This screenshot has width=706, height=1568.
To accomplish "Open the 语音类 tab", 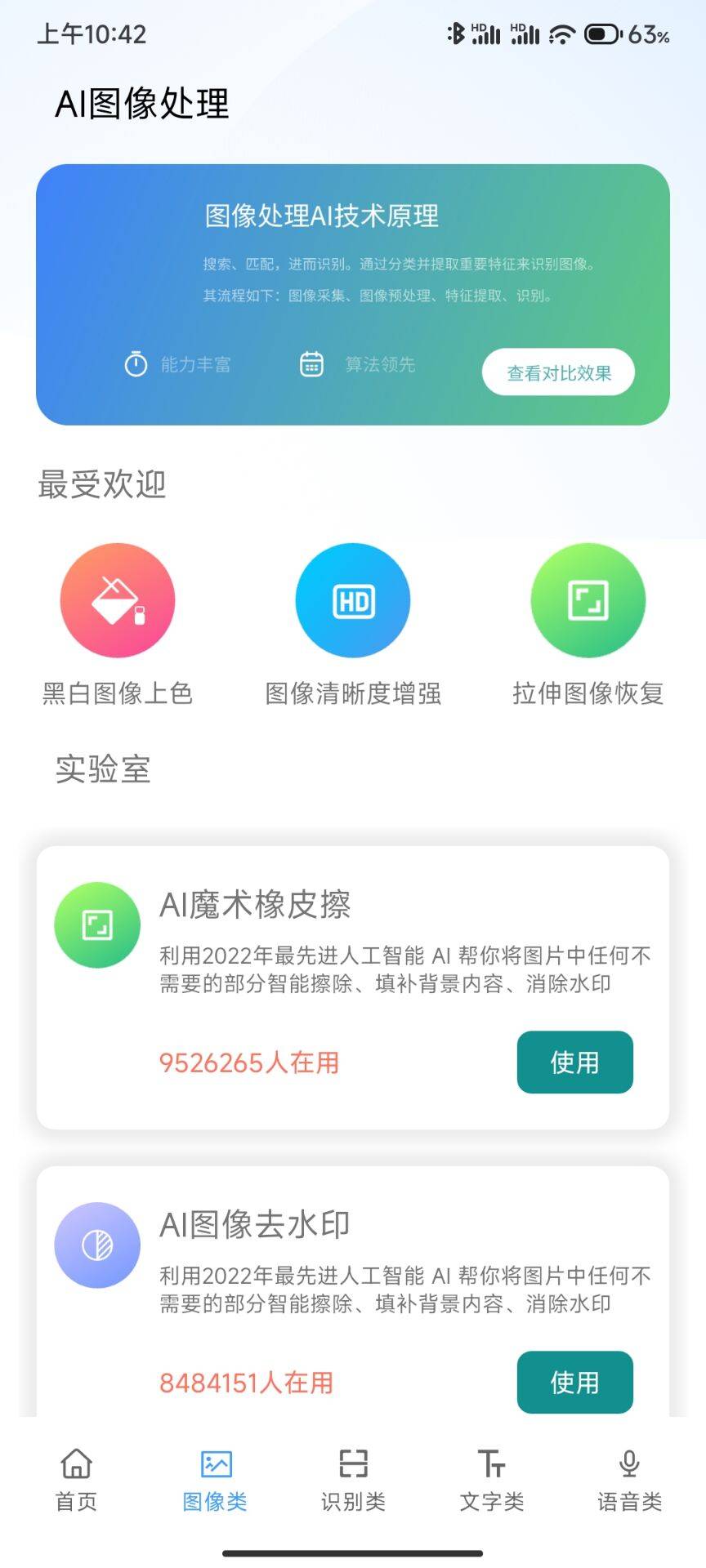I will tap(629, 1478).
